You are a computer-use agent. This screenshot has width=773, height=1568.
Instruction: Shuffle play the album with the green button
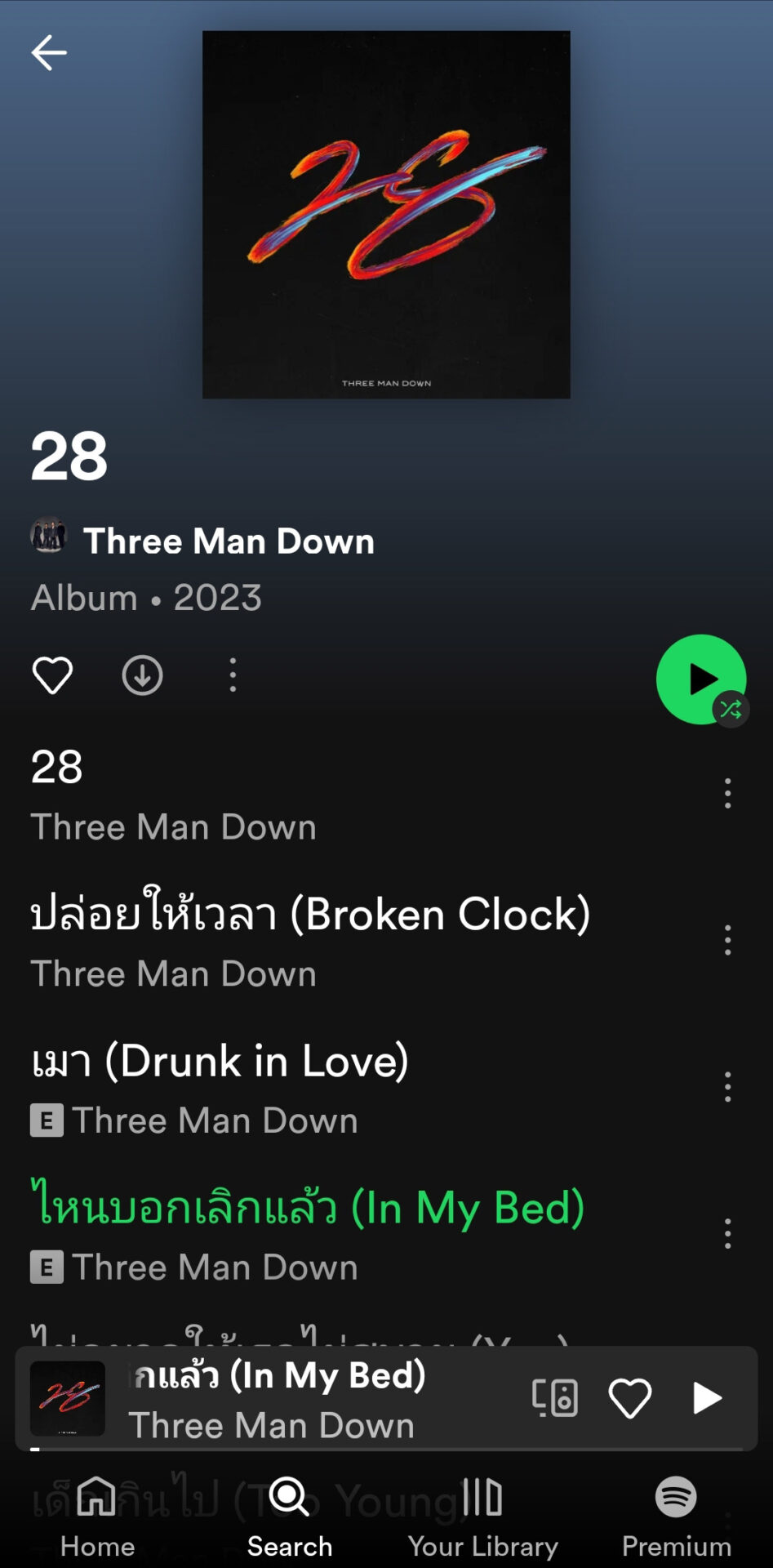[701, 679]
